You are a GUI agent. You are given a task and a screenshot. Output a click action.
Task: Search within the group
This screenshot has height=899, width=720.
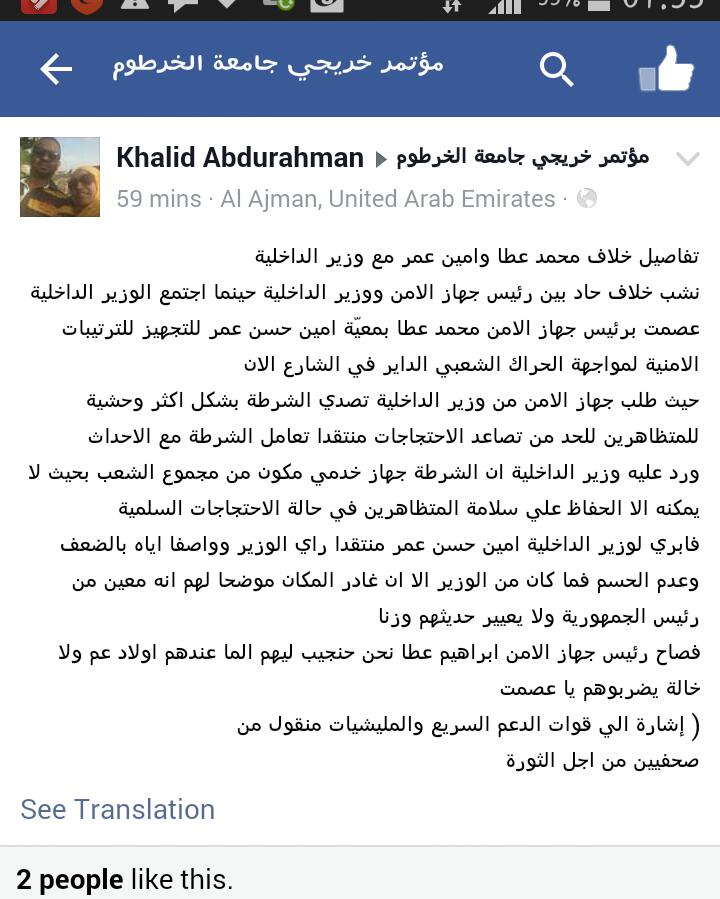(556, 69)
